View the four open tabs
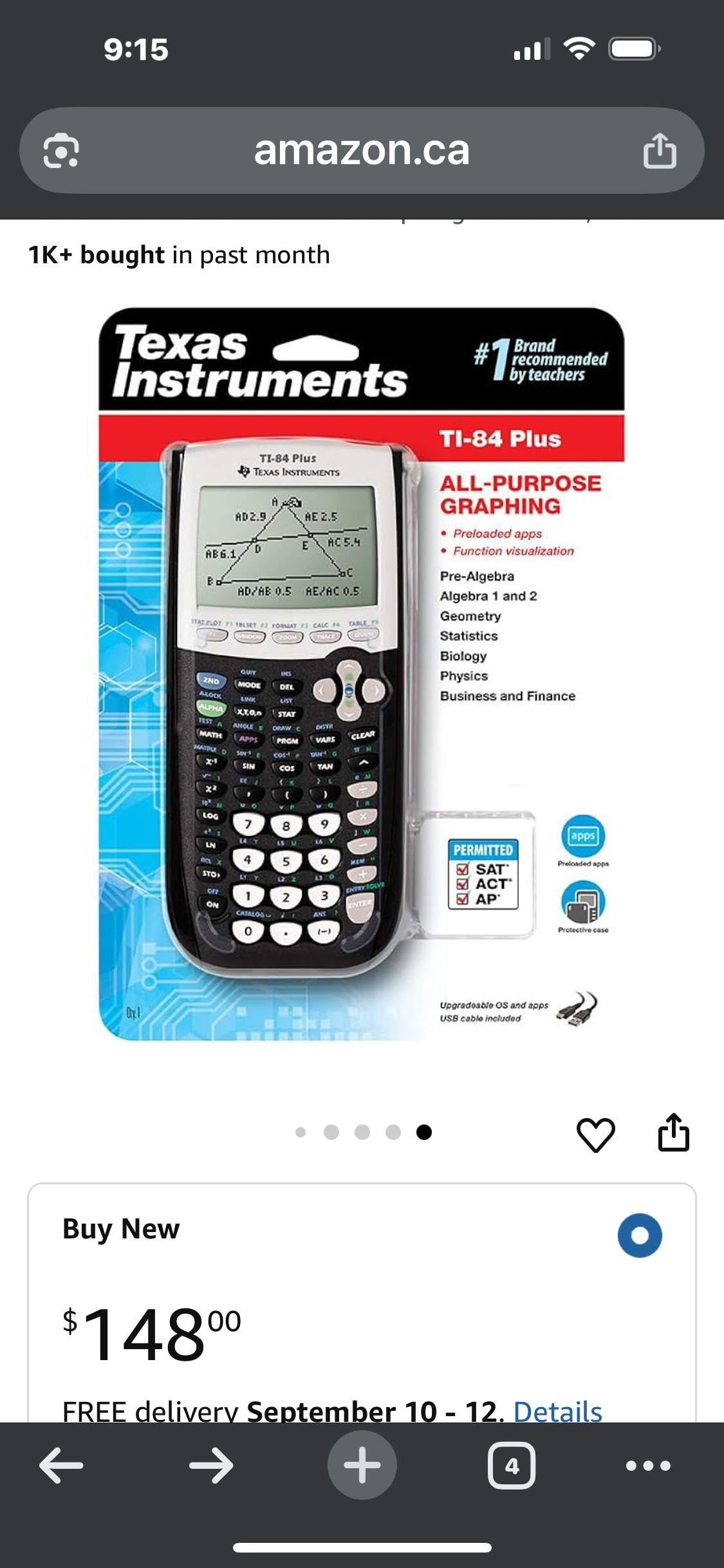The width and height of the screenshot is (724, 1568). point(512,1466)
